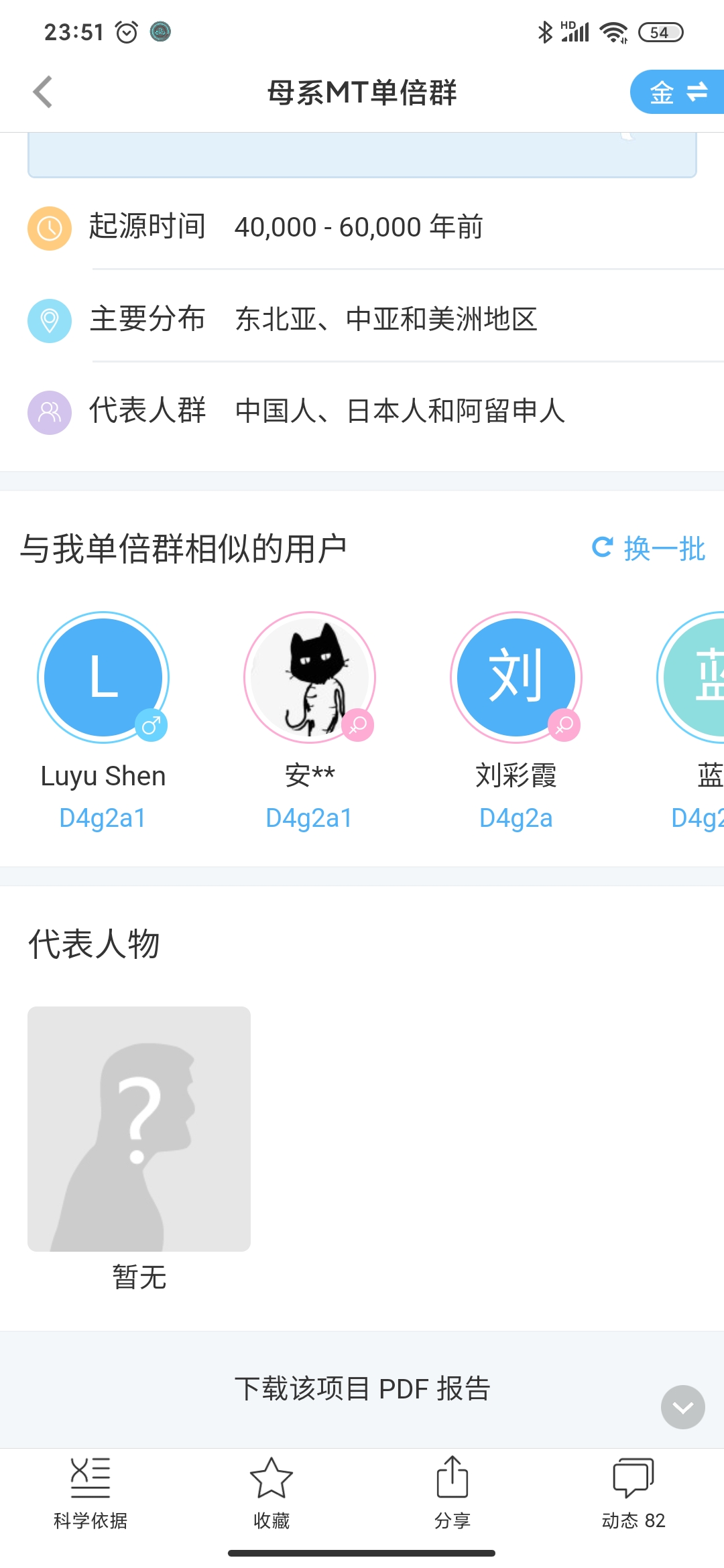
Task: View user 安** with cat avatar
Action: coord(310,677)
